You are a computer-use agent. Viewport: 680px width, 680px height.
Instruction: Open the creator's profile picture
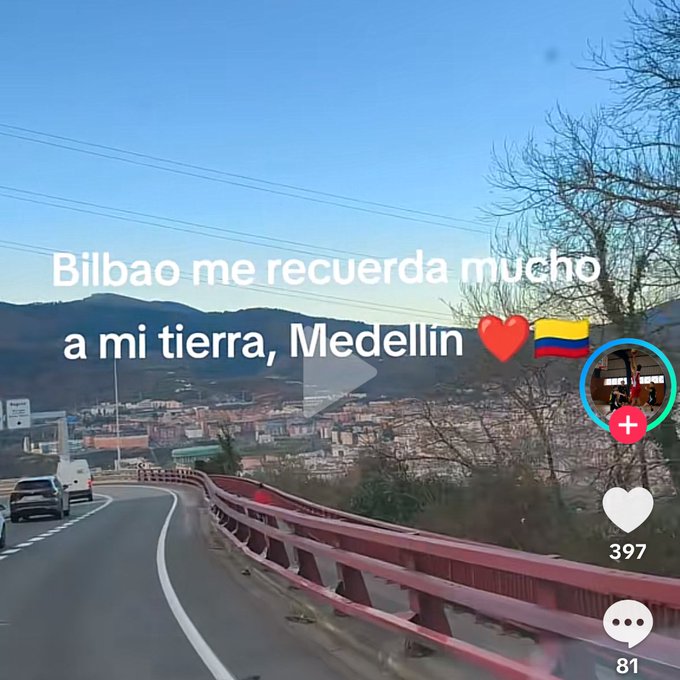point(628,382)
